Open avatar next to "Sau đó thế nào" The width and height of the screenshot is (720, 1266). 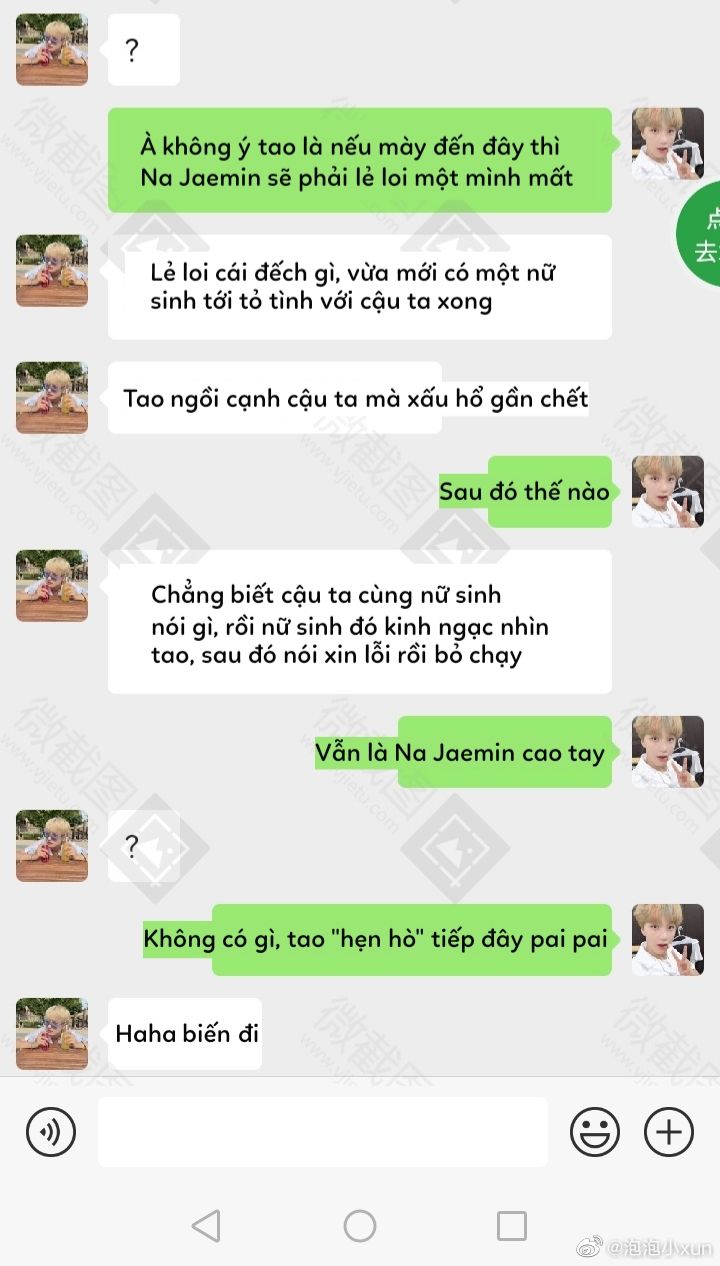(x=667, y=491)
